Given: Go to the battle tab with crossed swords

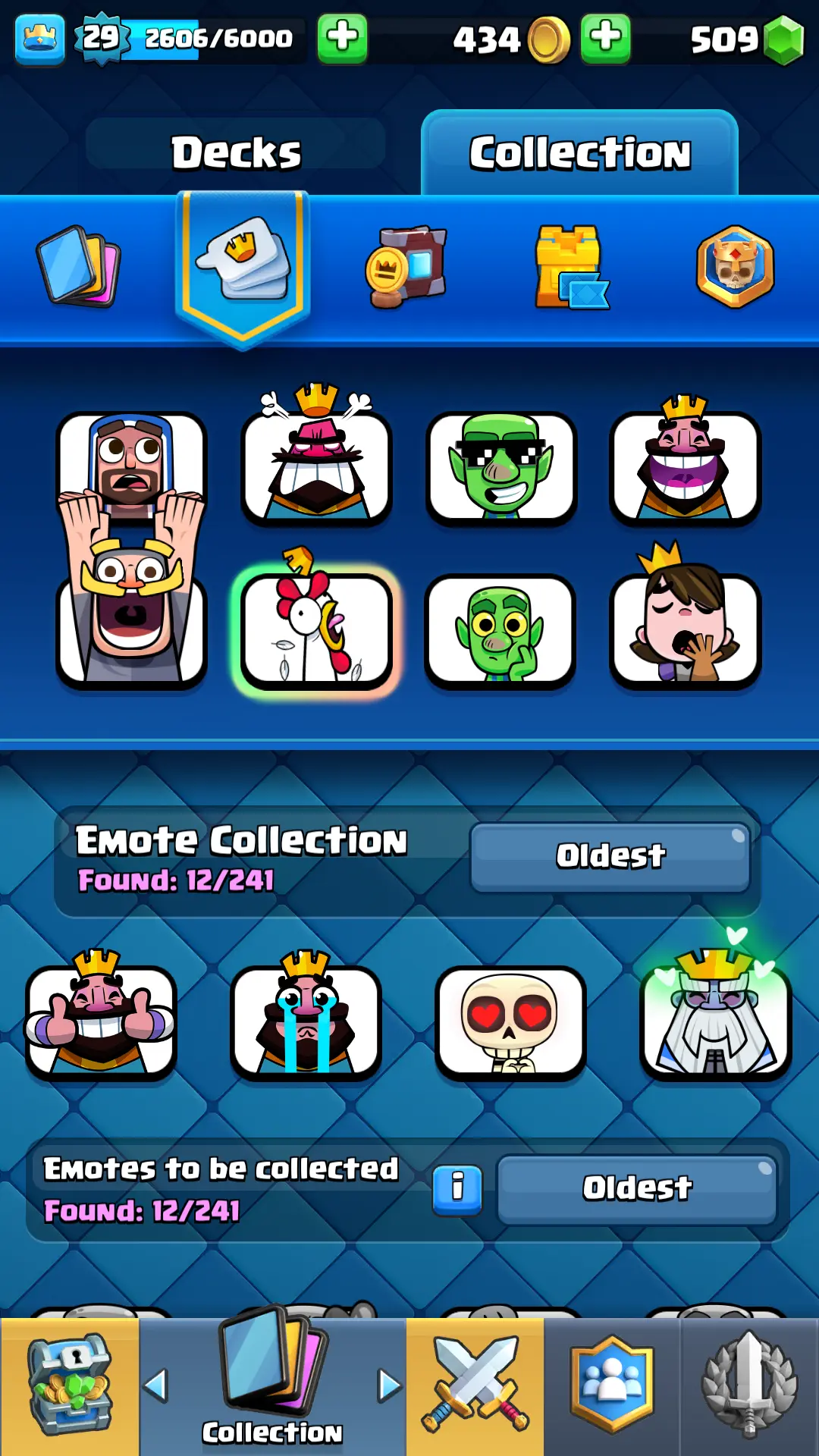Looking at the screenshot, I should (475, 1386).
